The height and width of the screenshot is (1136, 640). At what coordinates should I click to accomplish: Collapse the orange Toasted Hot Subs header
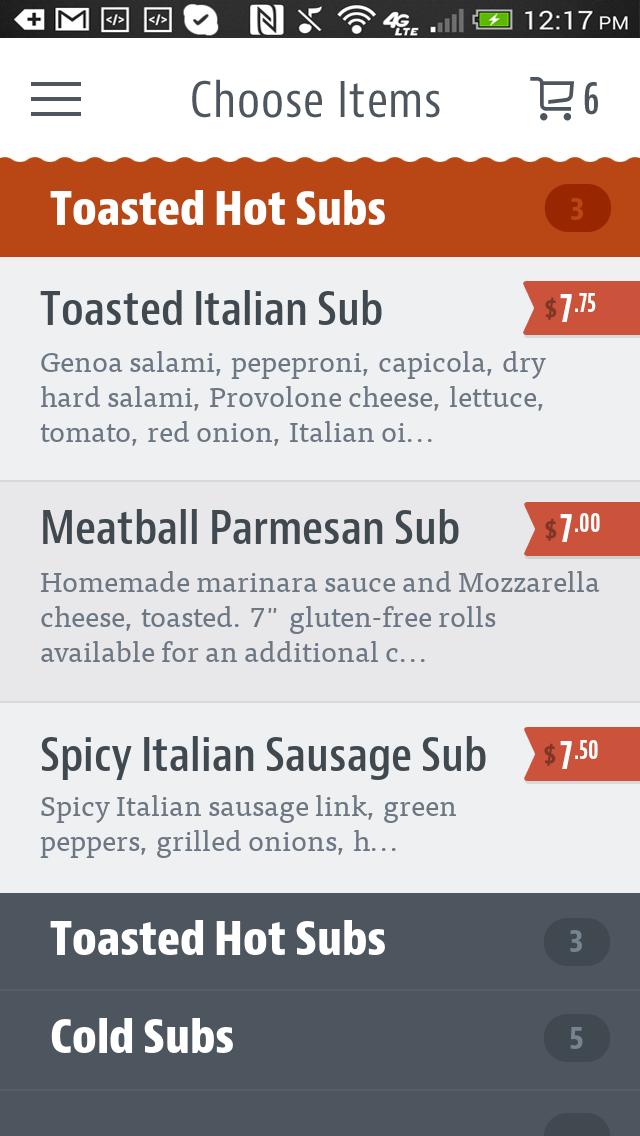pyautogui.click(x=320, y=209)
